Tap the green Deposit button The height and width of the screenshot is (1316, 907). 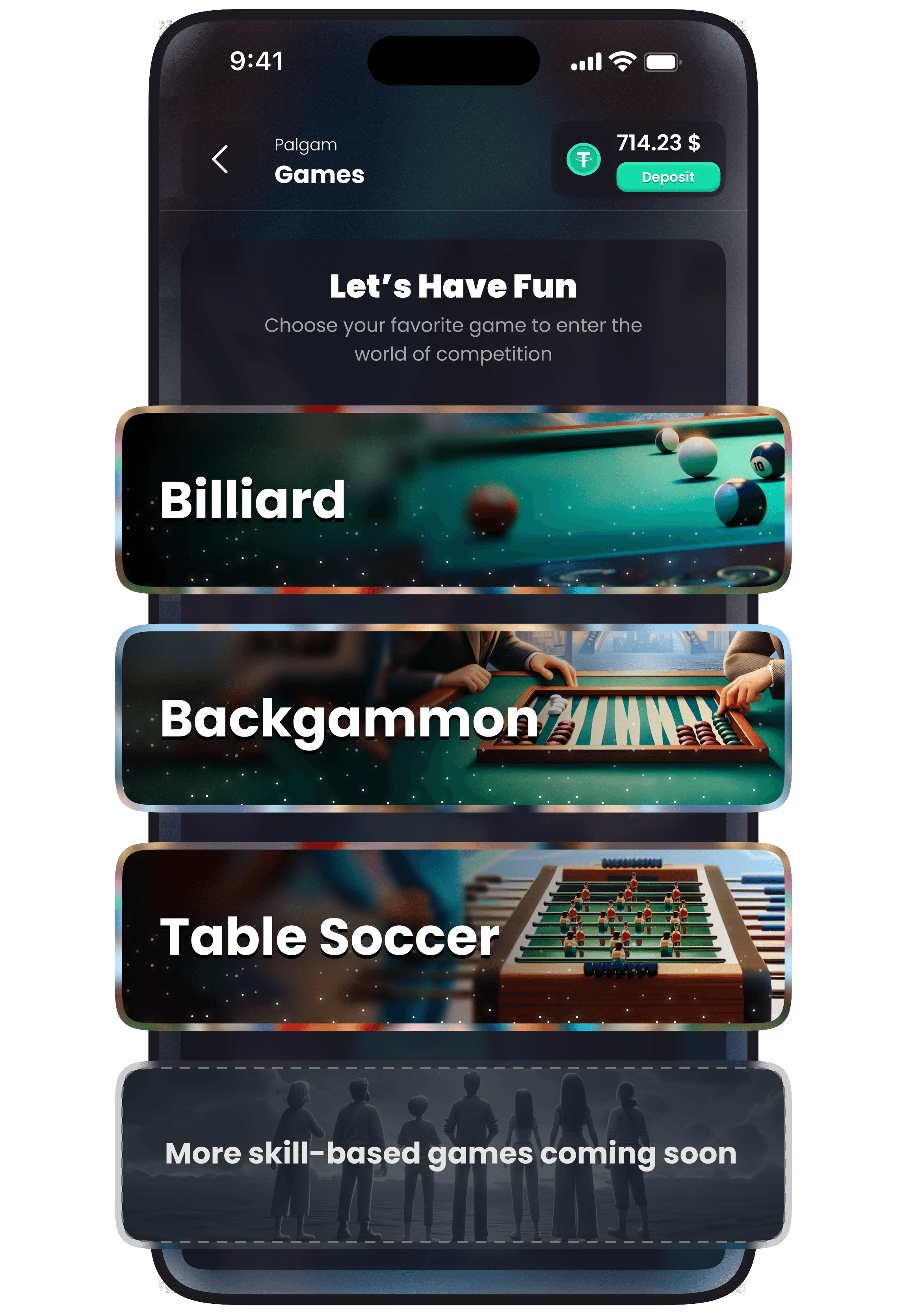(668, 177)
